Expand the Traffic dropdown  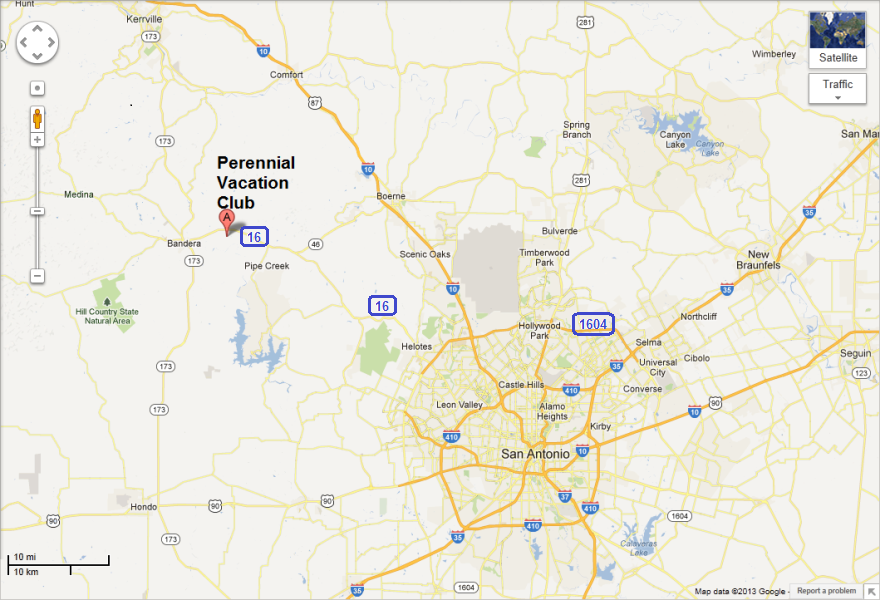(x=837, y=88)
